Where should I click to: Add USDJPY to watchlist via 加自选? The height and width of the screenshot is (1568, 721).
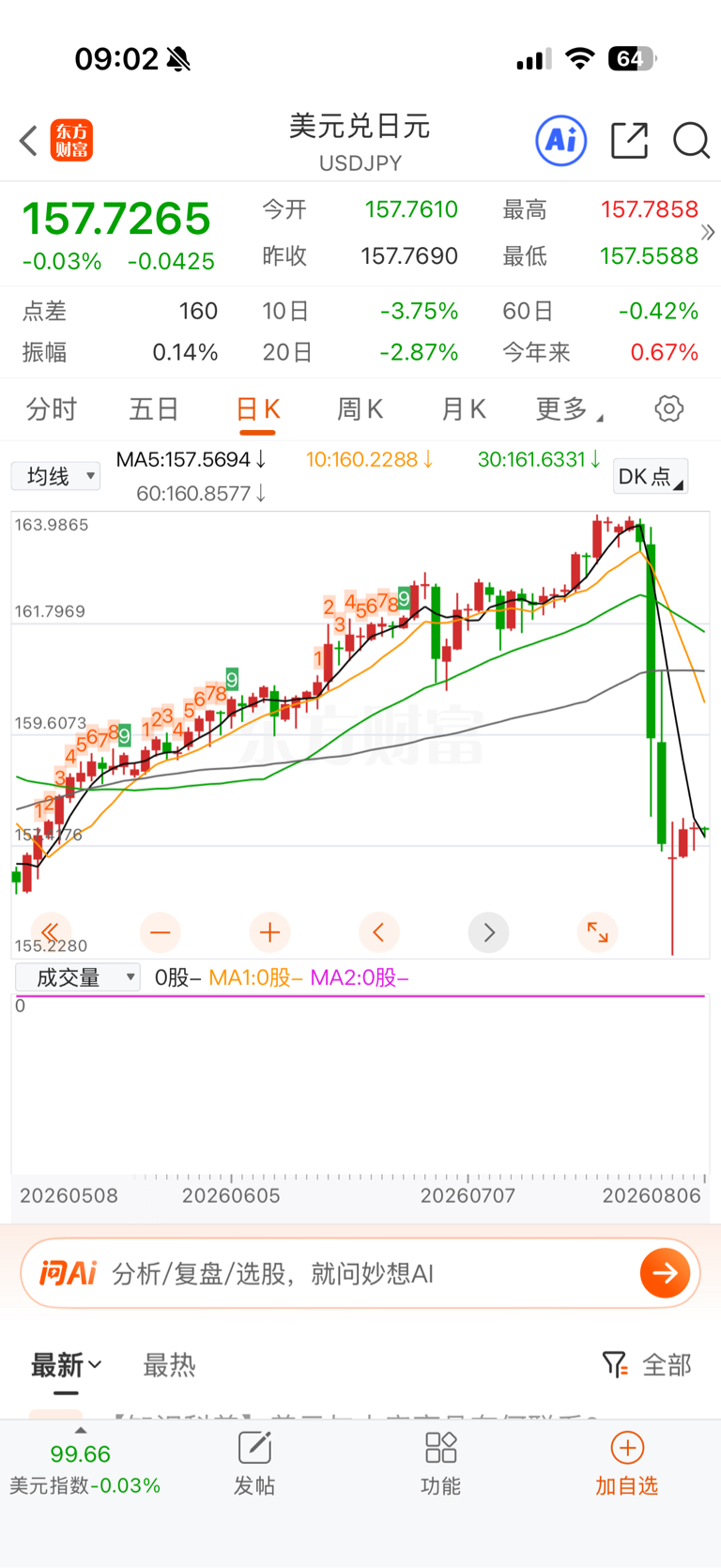[627, 1465]
